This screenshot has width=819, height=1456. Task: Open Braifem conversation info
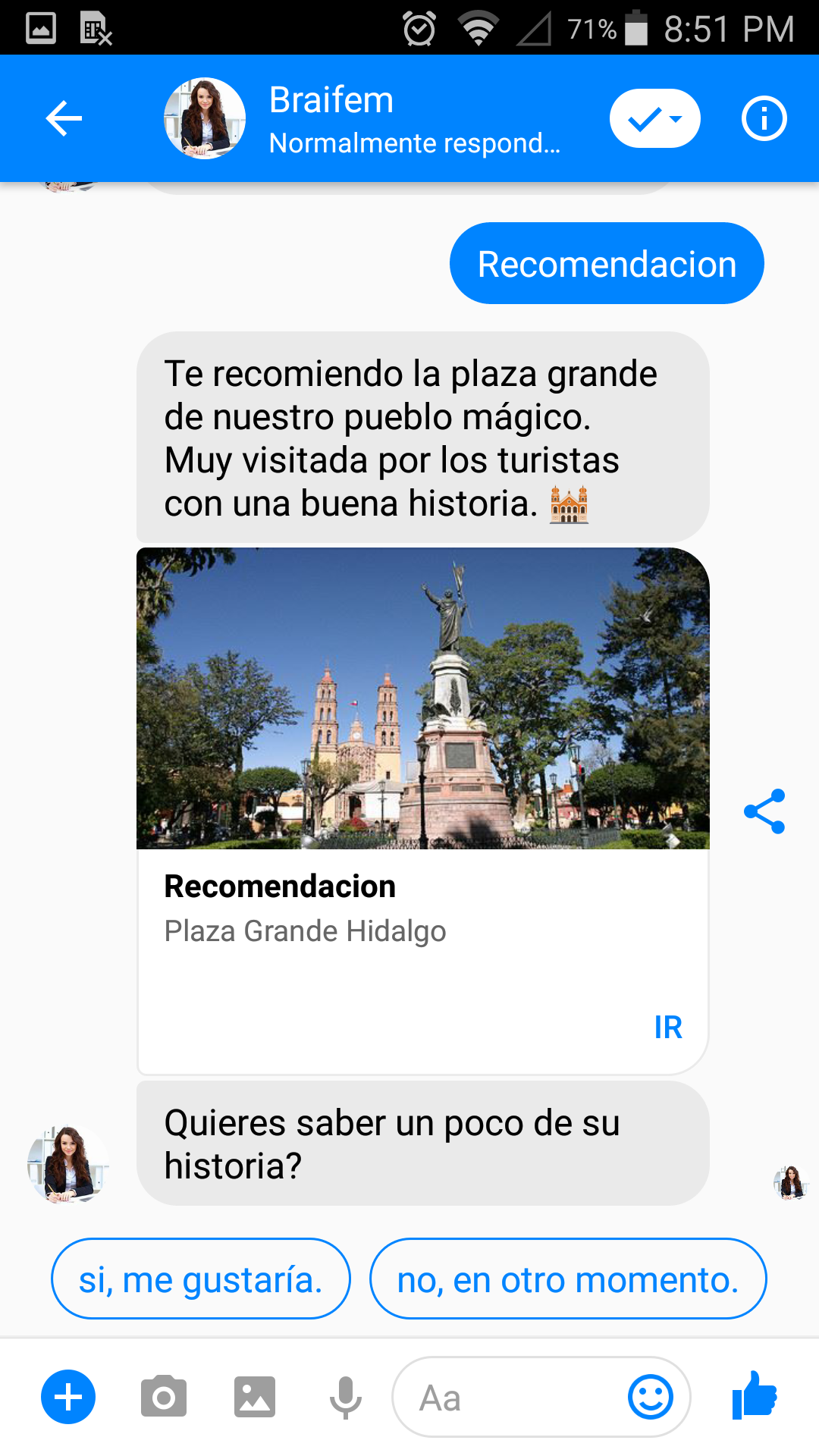click(x=764, y=118)
